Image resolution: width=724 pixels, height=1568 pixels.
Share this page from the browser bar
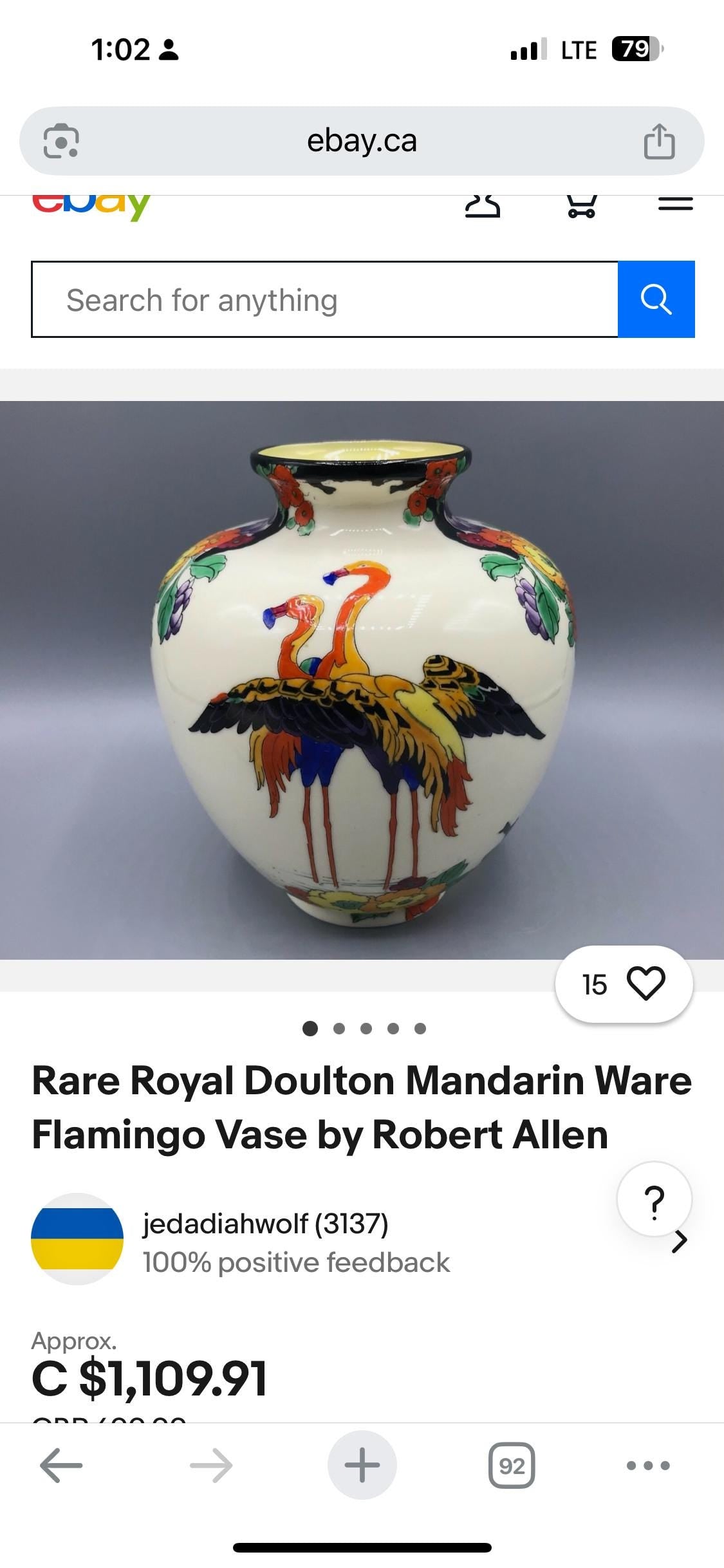point(659,141)
